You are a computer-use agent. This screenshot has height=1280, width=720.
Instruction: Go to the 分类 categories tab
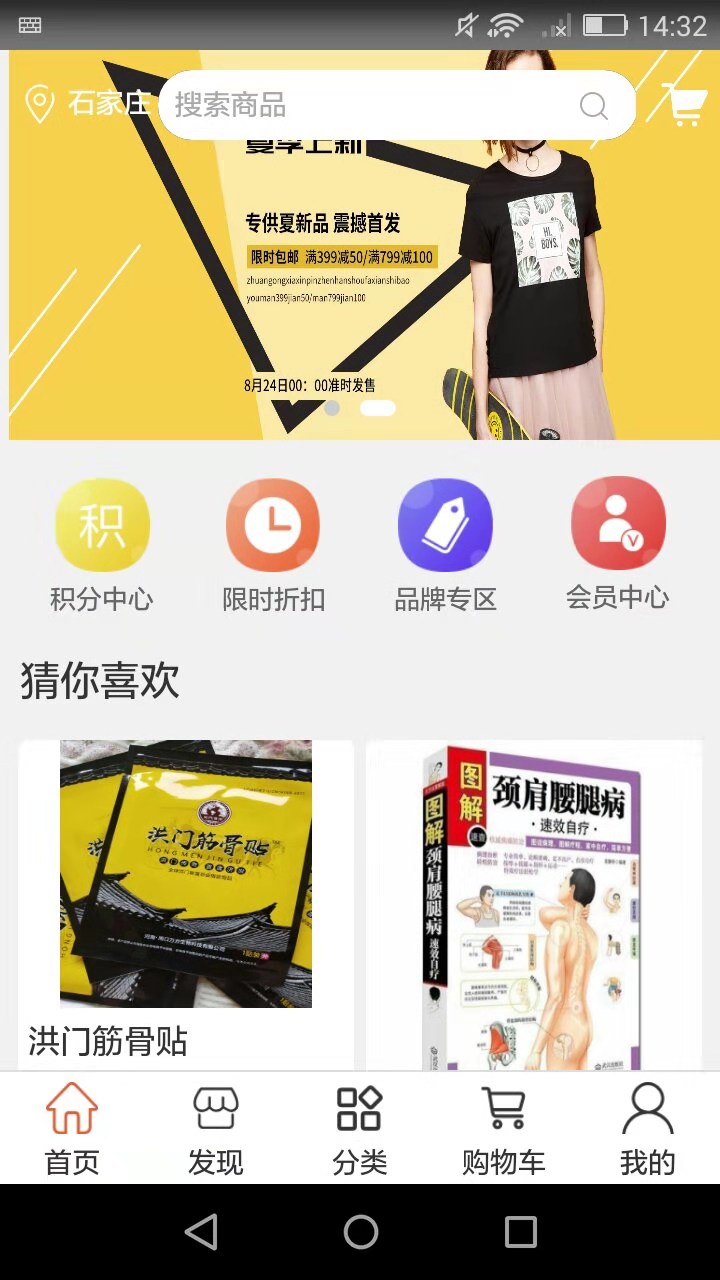coord(359,1130)
